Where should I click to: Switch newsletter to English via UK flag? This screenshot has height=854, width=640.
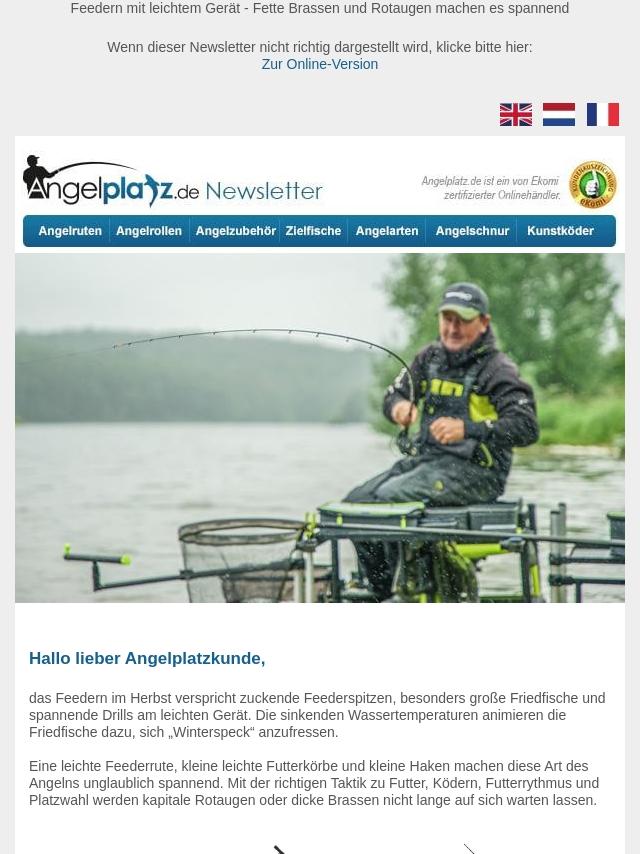(516, 115)
